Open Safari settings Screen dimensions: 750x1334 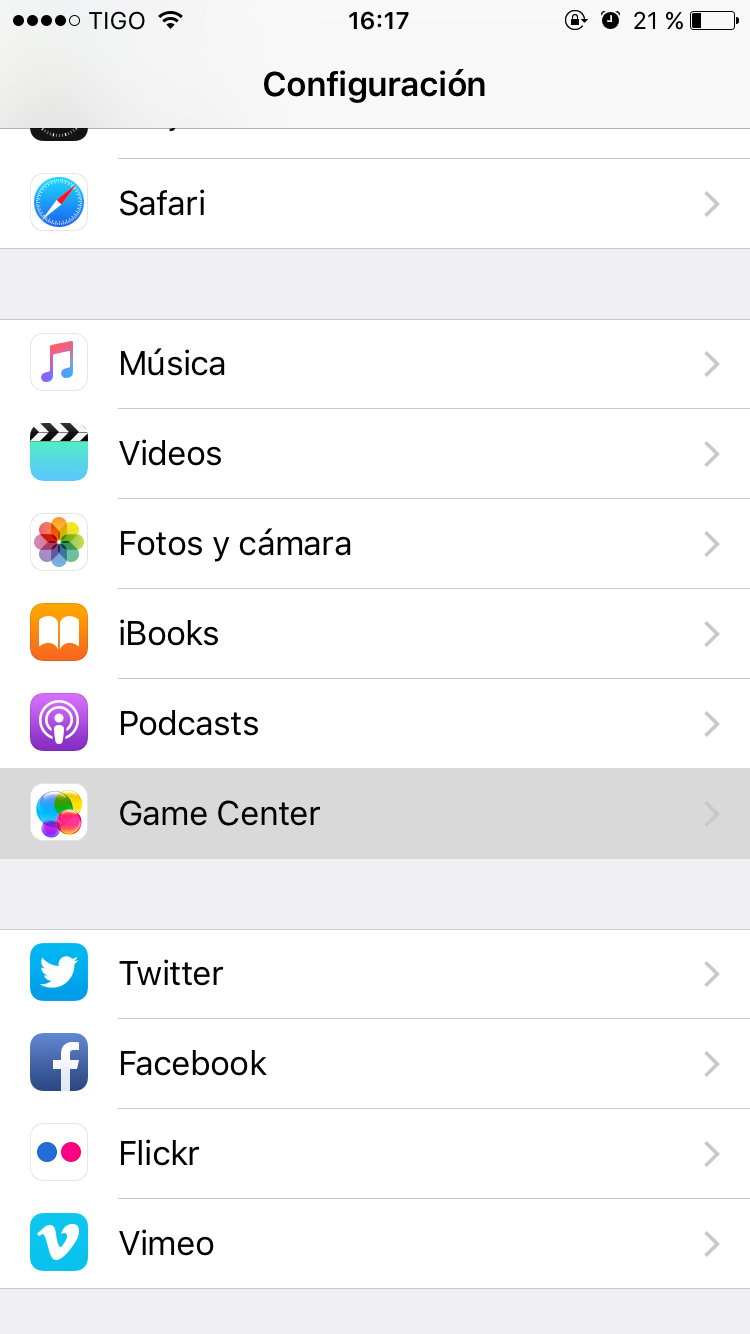[x=375, y=204]
